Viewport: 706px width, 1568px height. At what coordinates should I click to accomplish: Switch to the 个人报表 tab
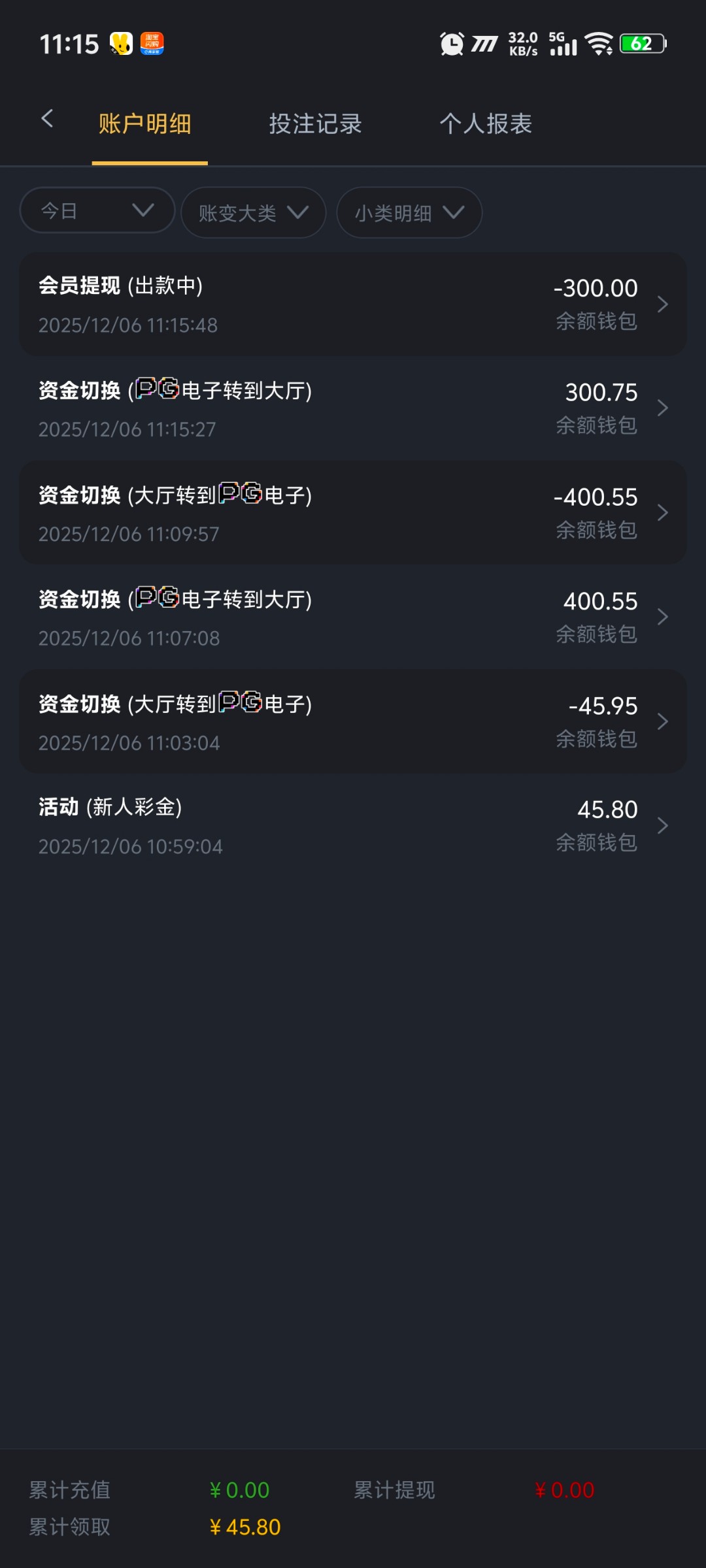[x=486, y=124]
